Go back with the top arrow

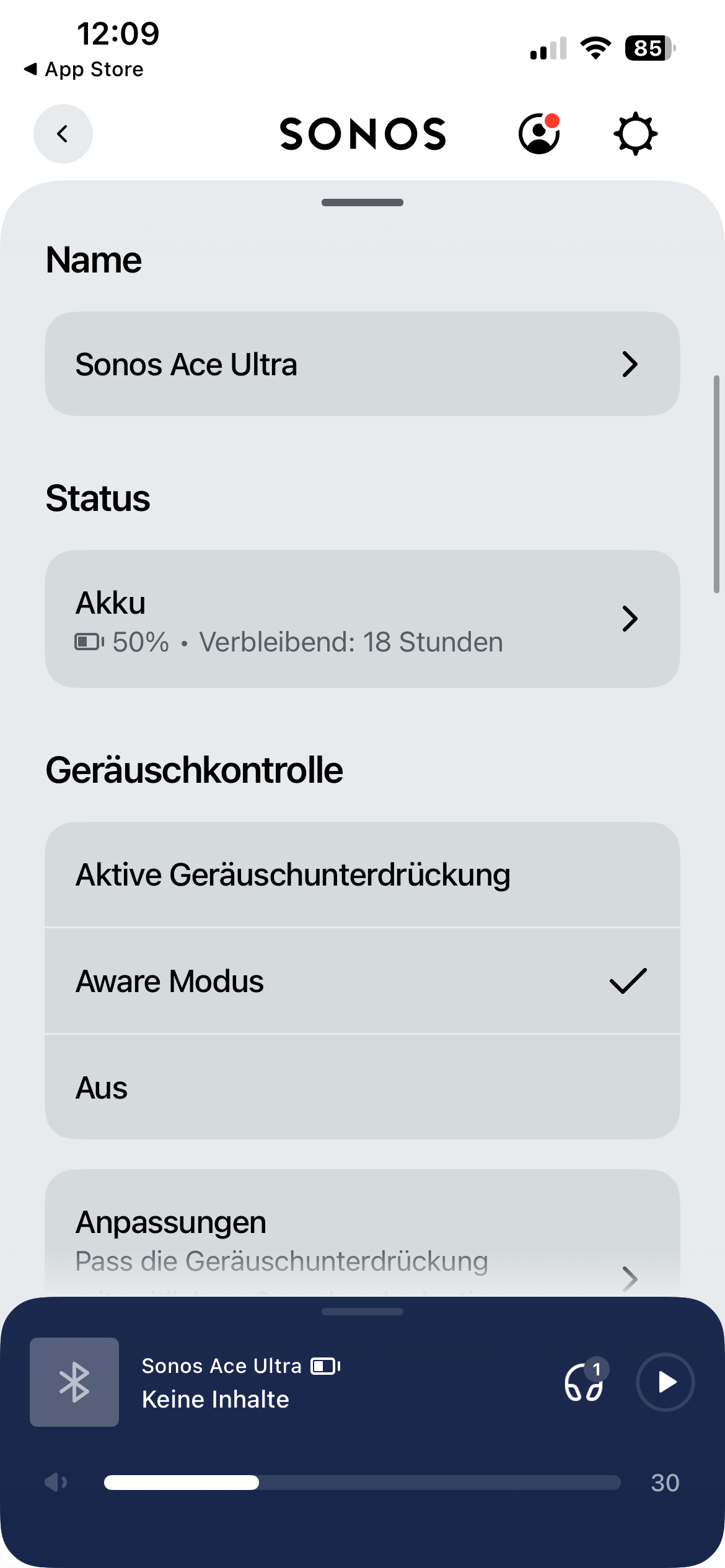[x=63, y=134]
